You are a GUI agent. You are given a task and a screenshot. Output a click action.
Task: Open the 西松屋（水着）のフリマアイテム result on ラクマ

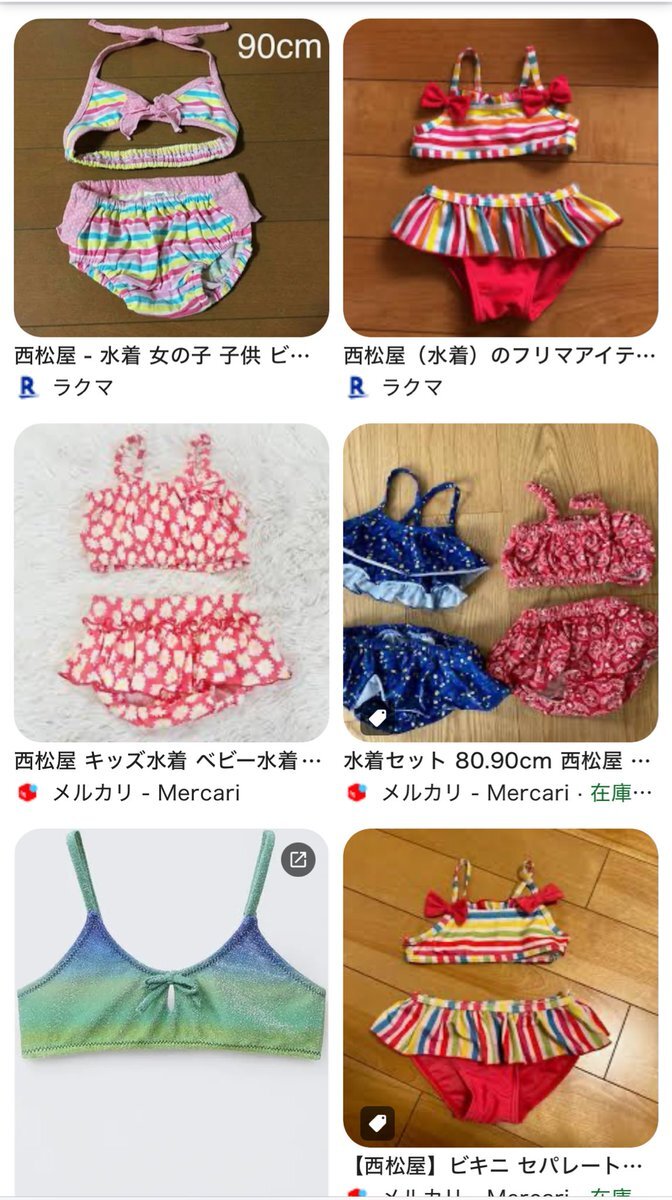point(500,177)
